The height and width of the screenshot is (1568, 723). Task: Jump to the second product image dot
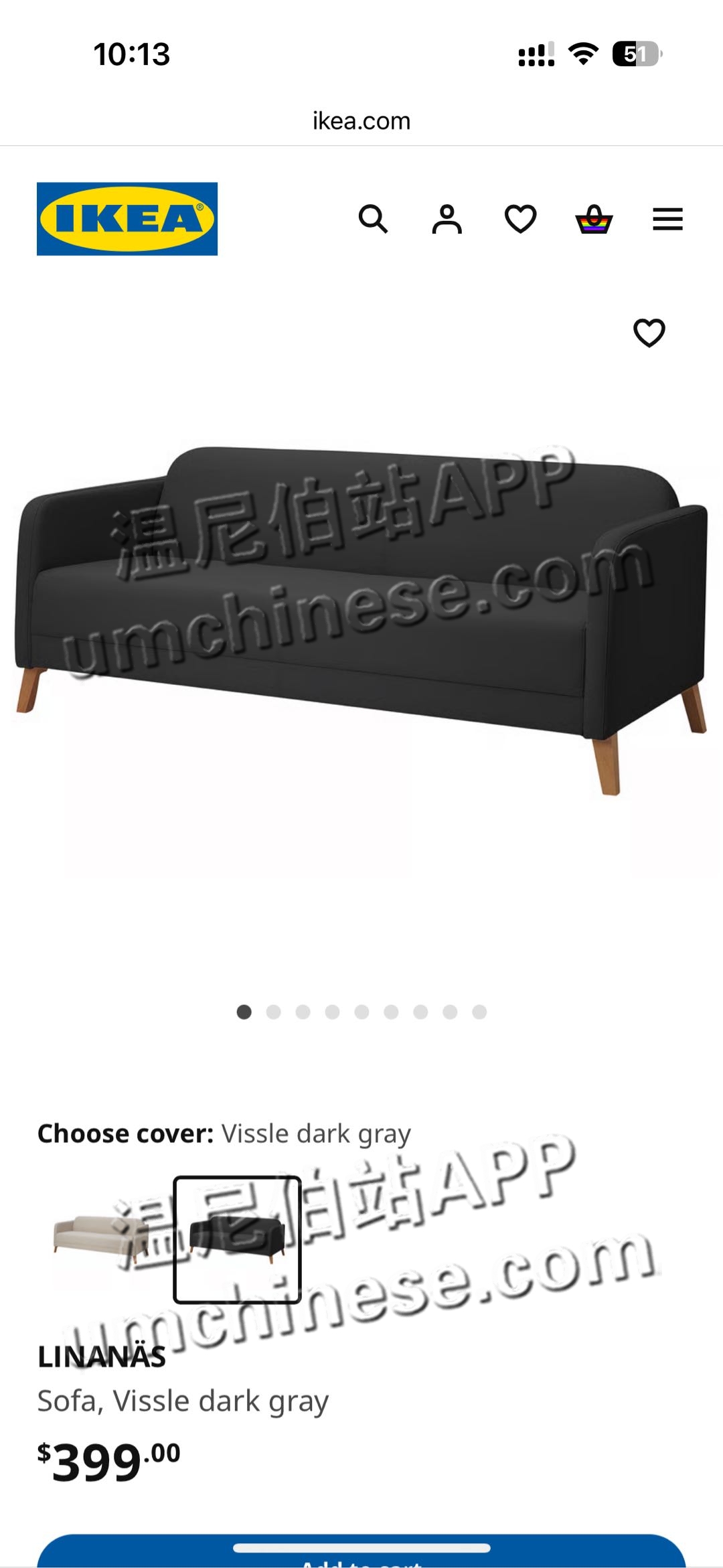(x=273, y=1012)
